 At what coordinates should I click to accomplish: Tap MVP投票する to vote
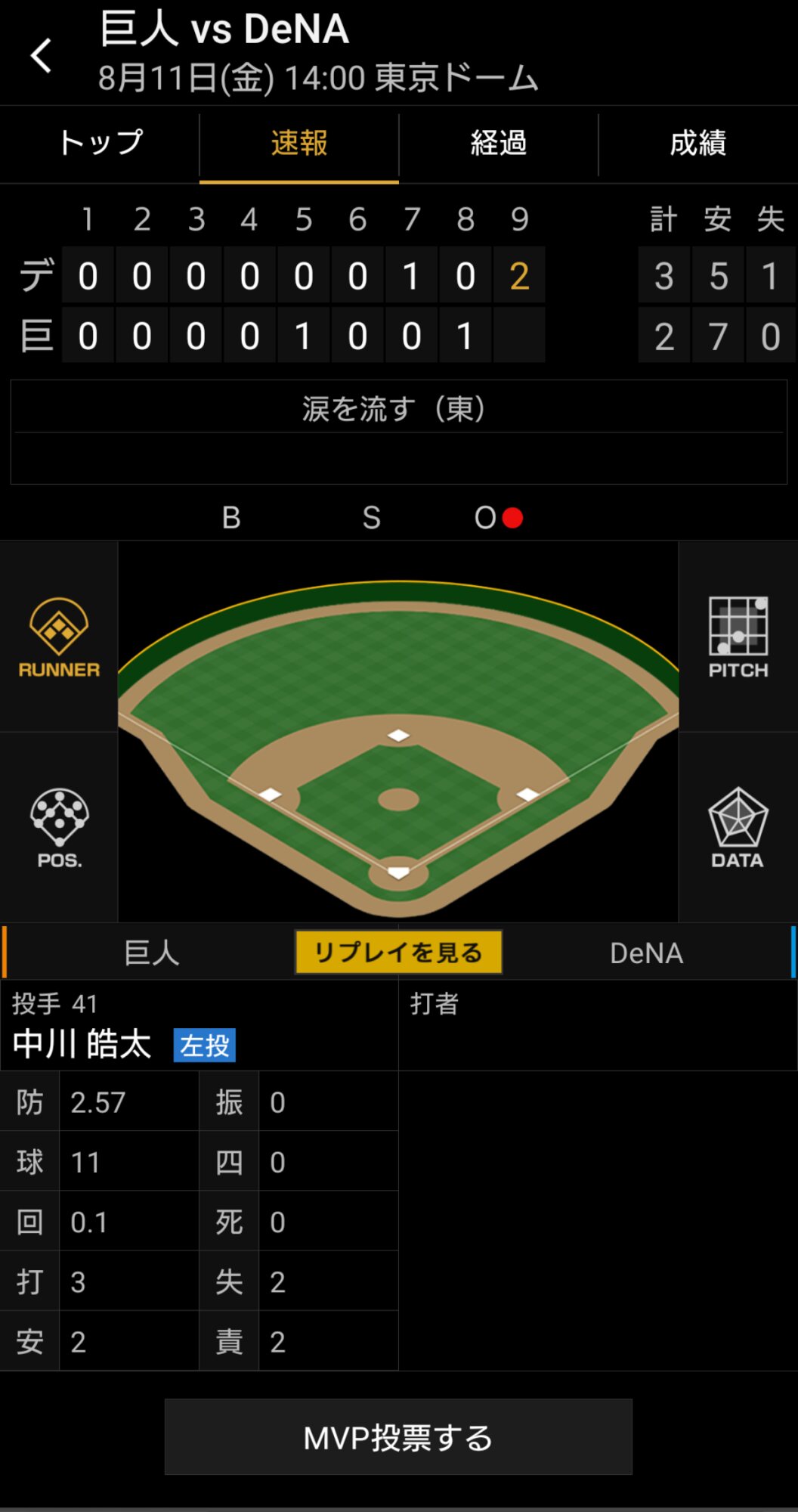(x=398, y=1436)
